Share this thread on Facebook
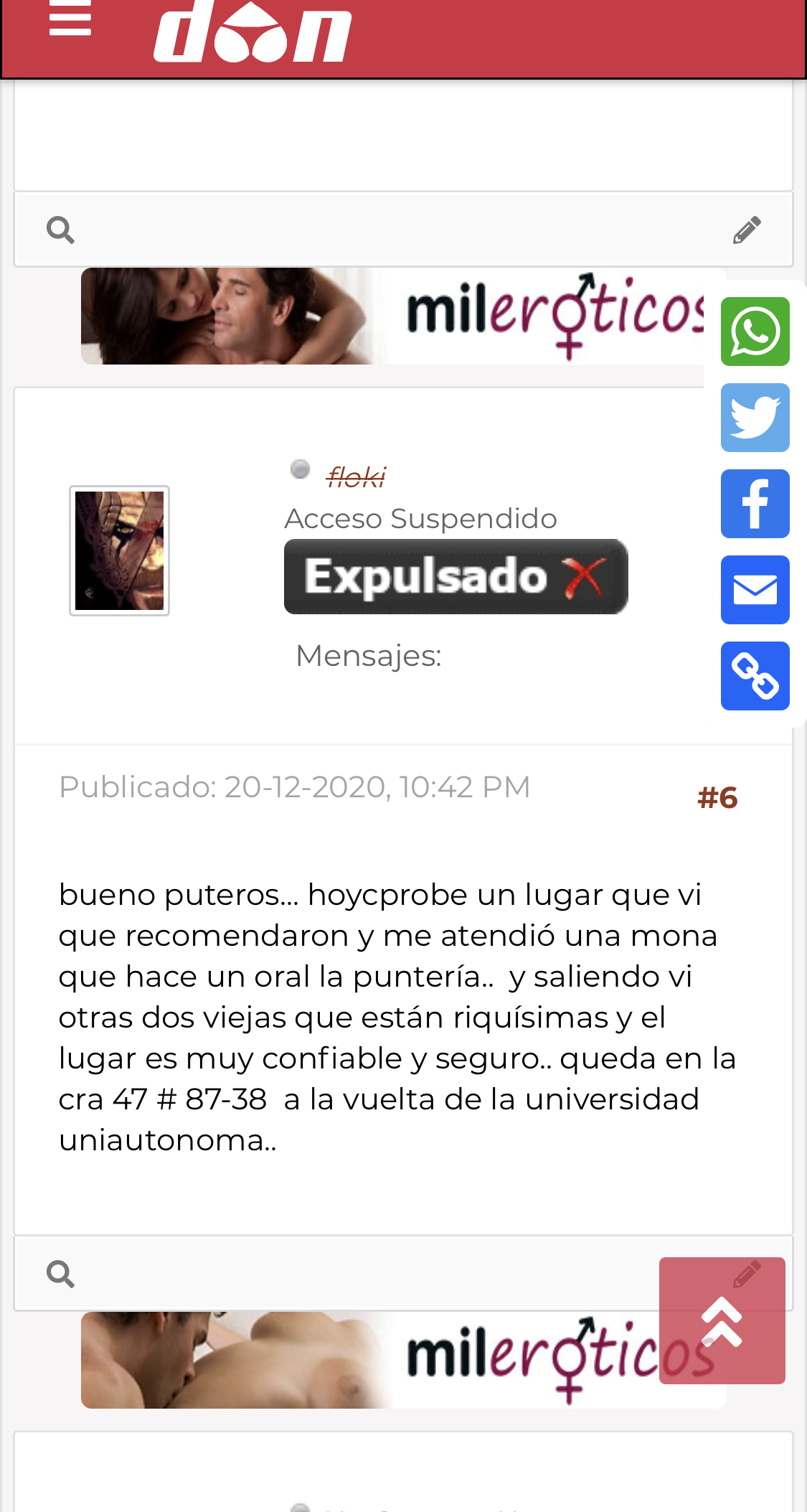Viewport: 807px width, 1512px height. [755, 504]
